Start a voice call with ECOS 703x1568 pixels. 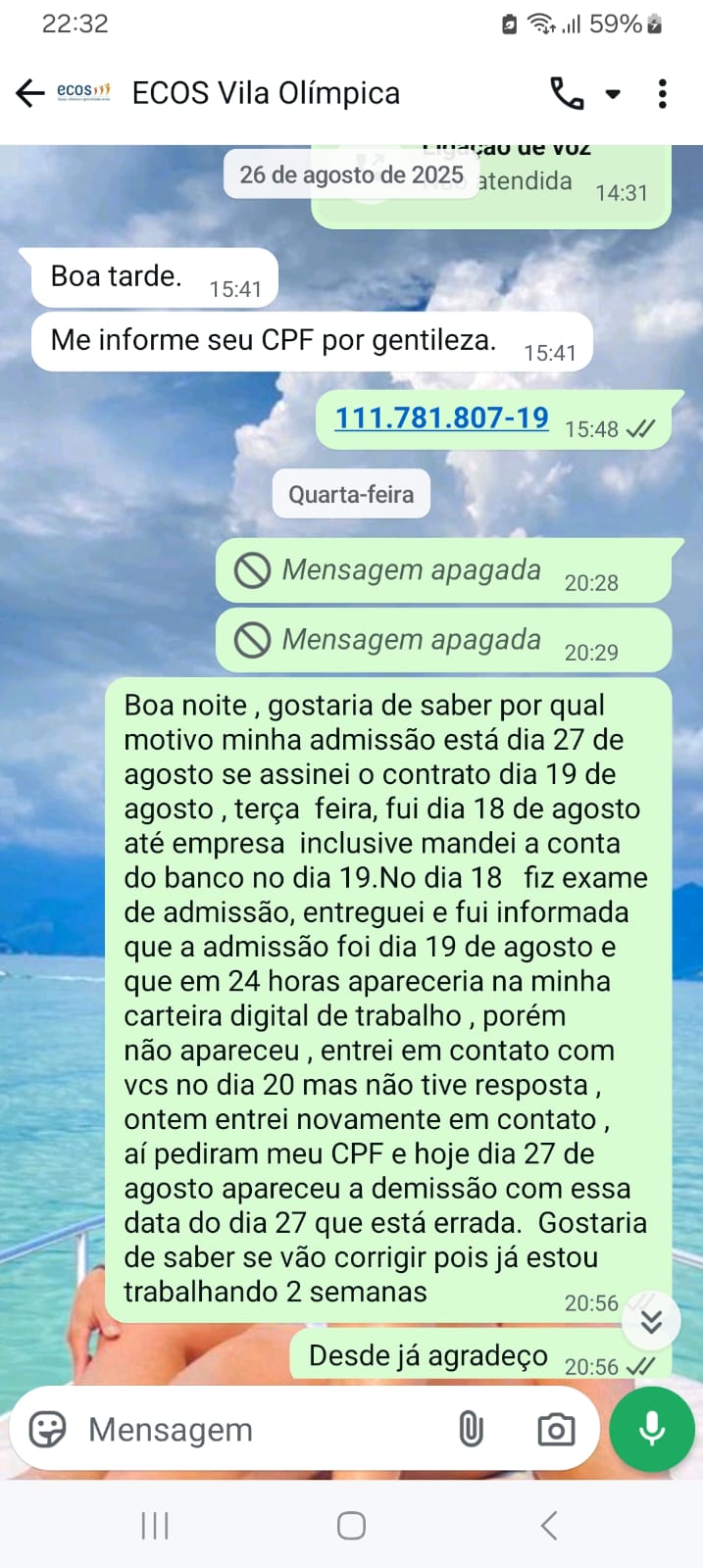click(566, 93)
